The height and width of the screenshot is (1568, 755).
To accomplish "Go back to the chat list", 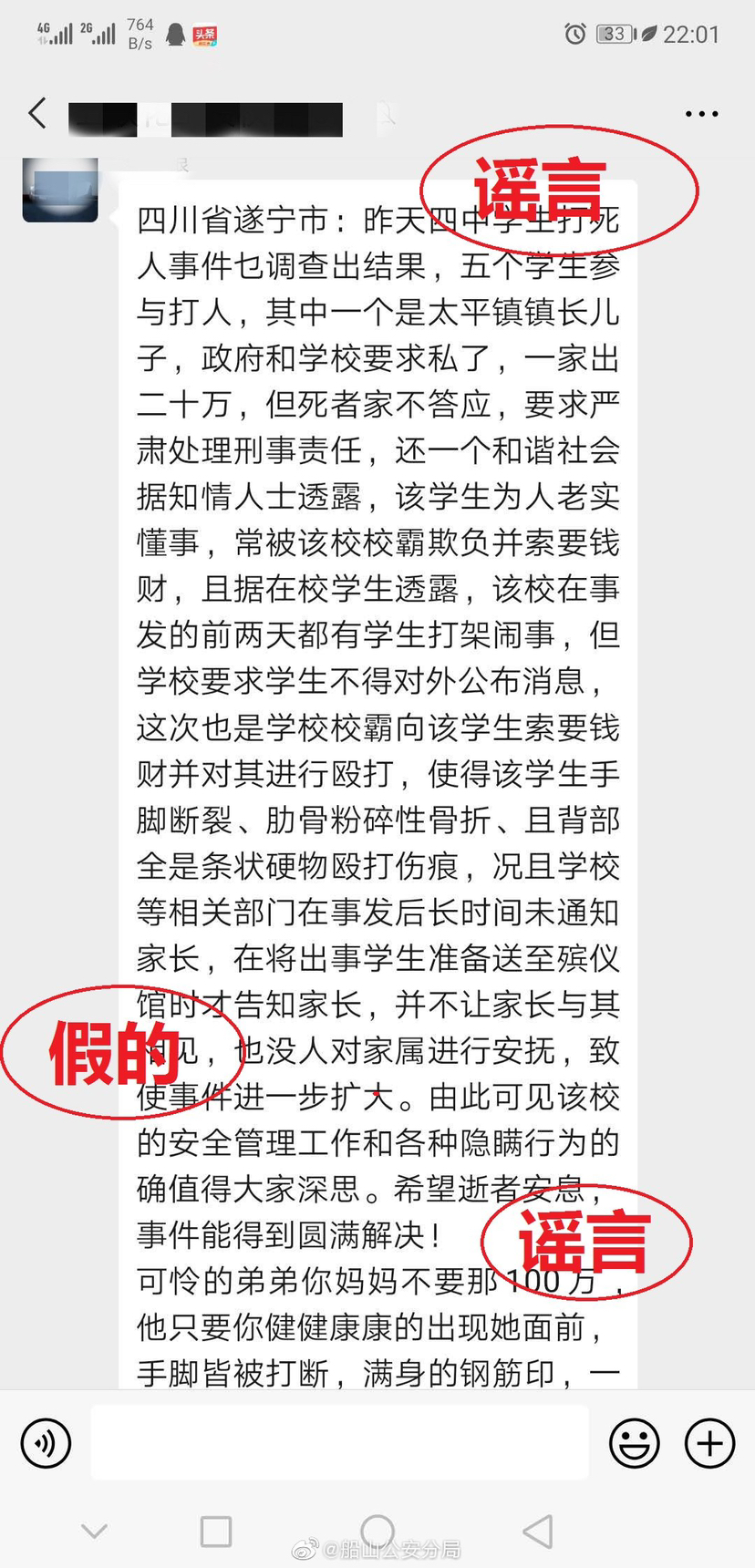I will click(37, 114).
